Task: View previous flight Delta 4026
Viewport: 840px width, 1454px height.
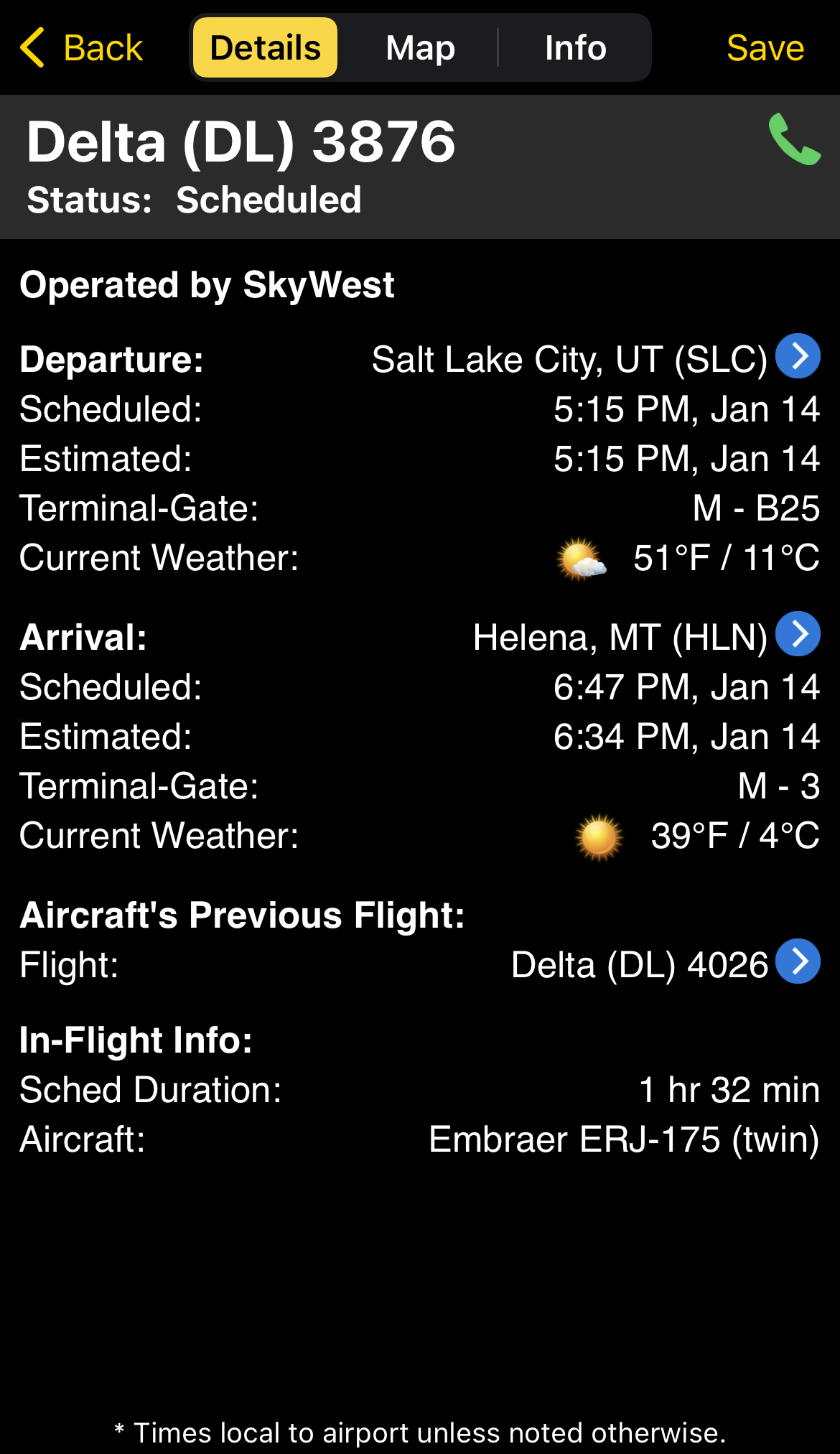Action: (798, 961)
